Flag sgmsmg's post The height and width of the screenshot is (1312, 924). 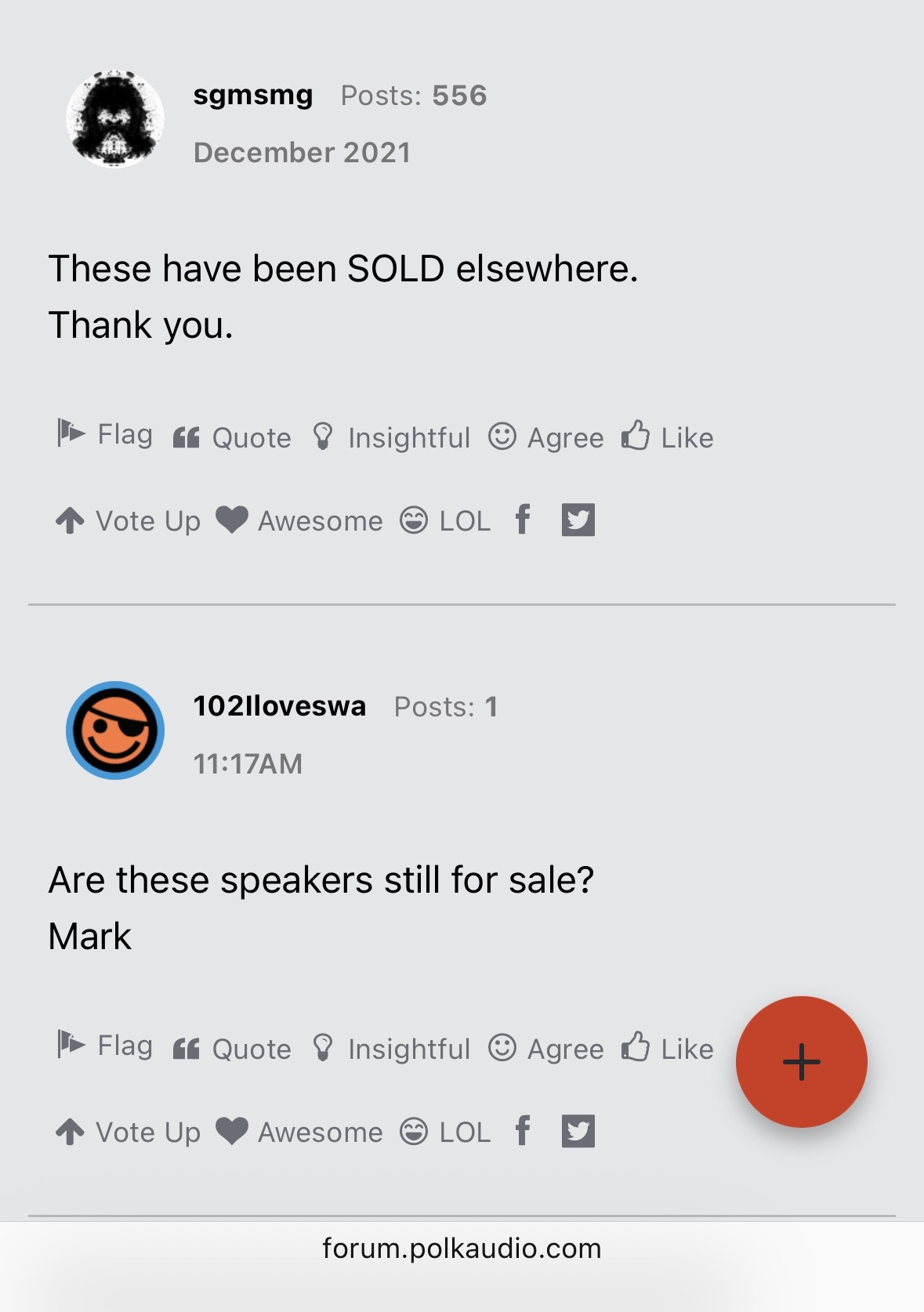coord(105,434)
